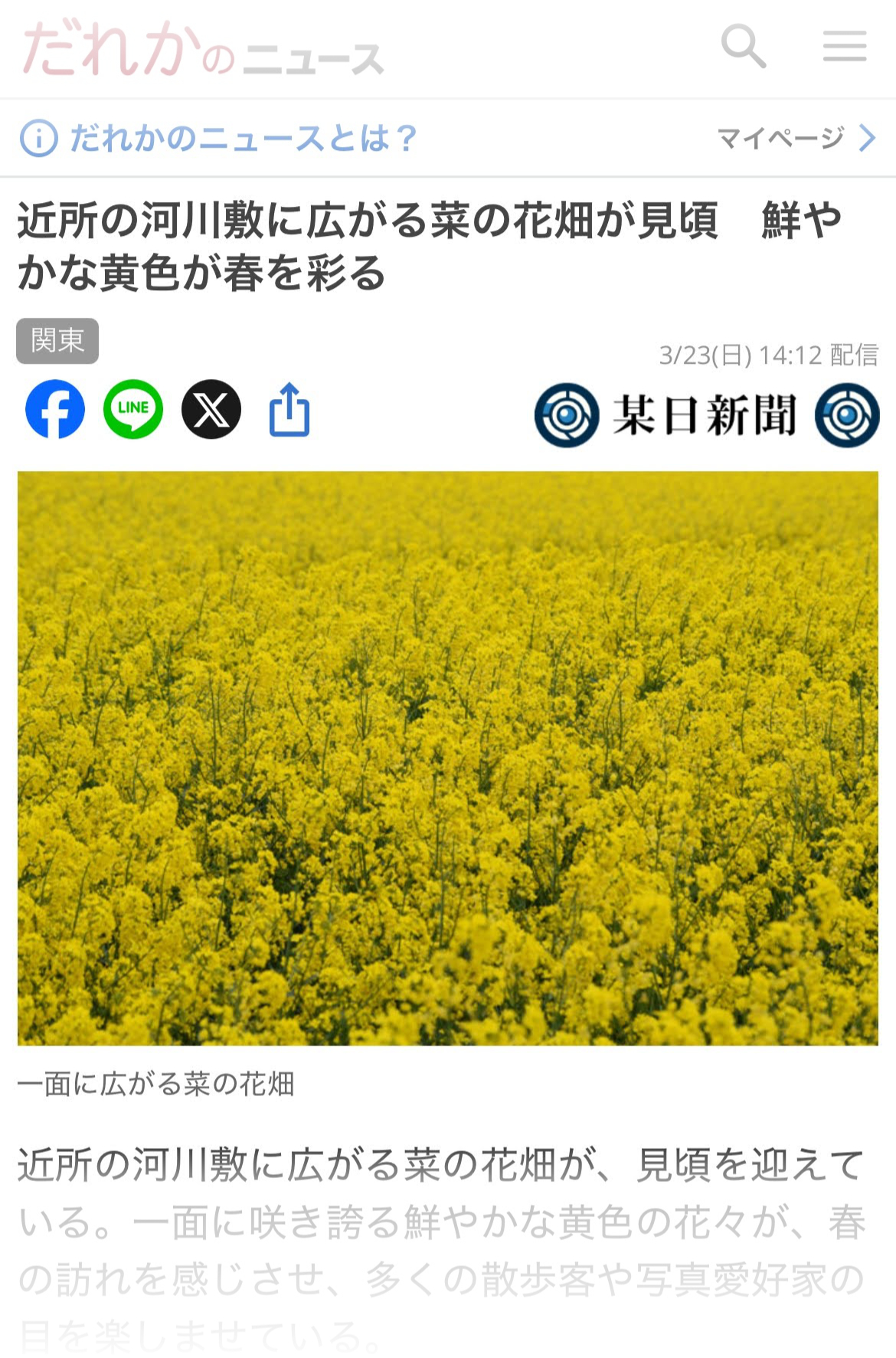Open the 某日新聞 publisher page
896x1358 pixels.
click(x=706, y=415)
